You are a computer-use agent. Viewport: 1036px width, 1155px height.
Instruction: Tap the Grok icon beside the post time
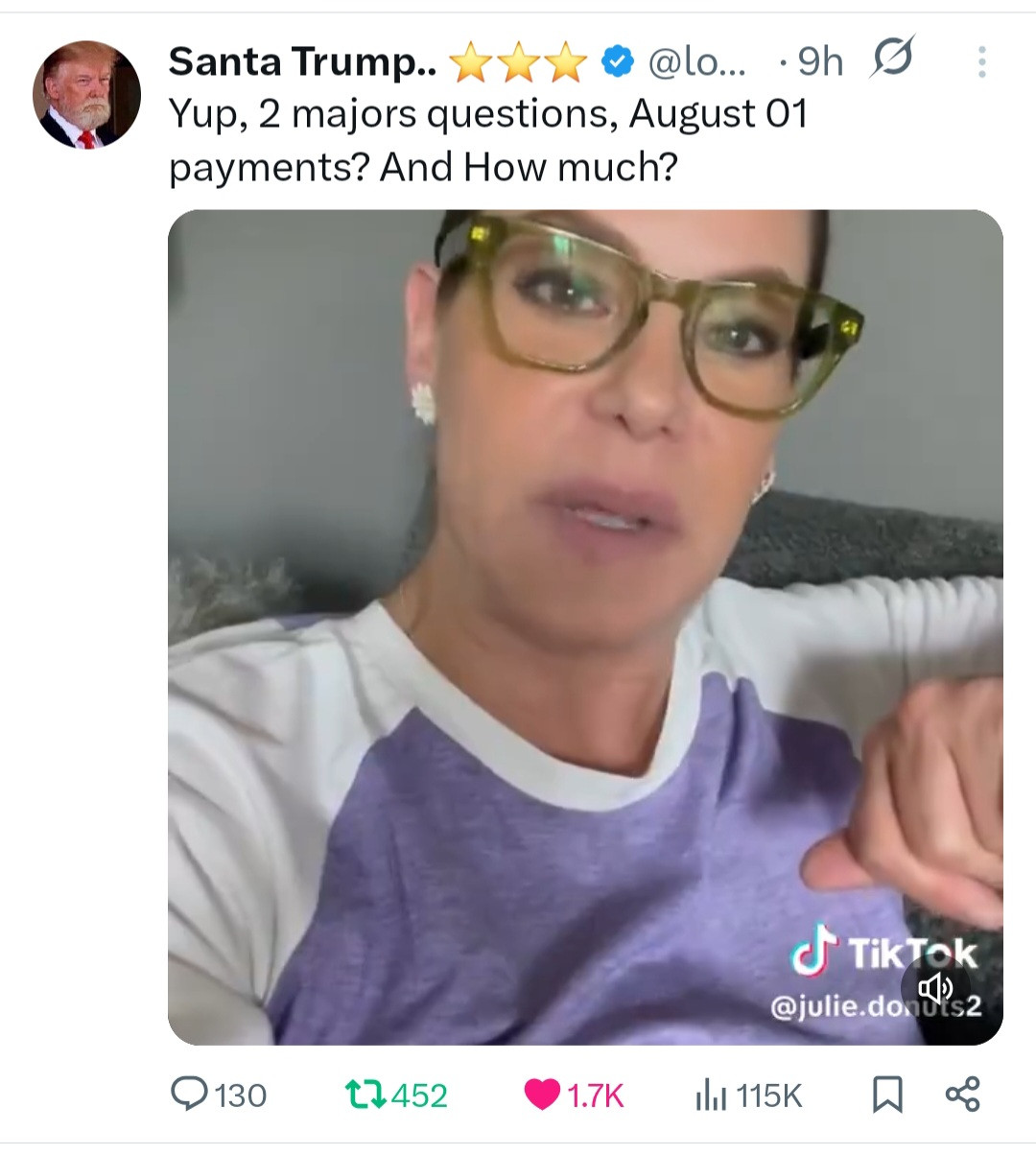(x=891, y=59)
